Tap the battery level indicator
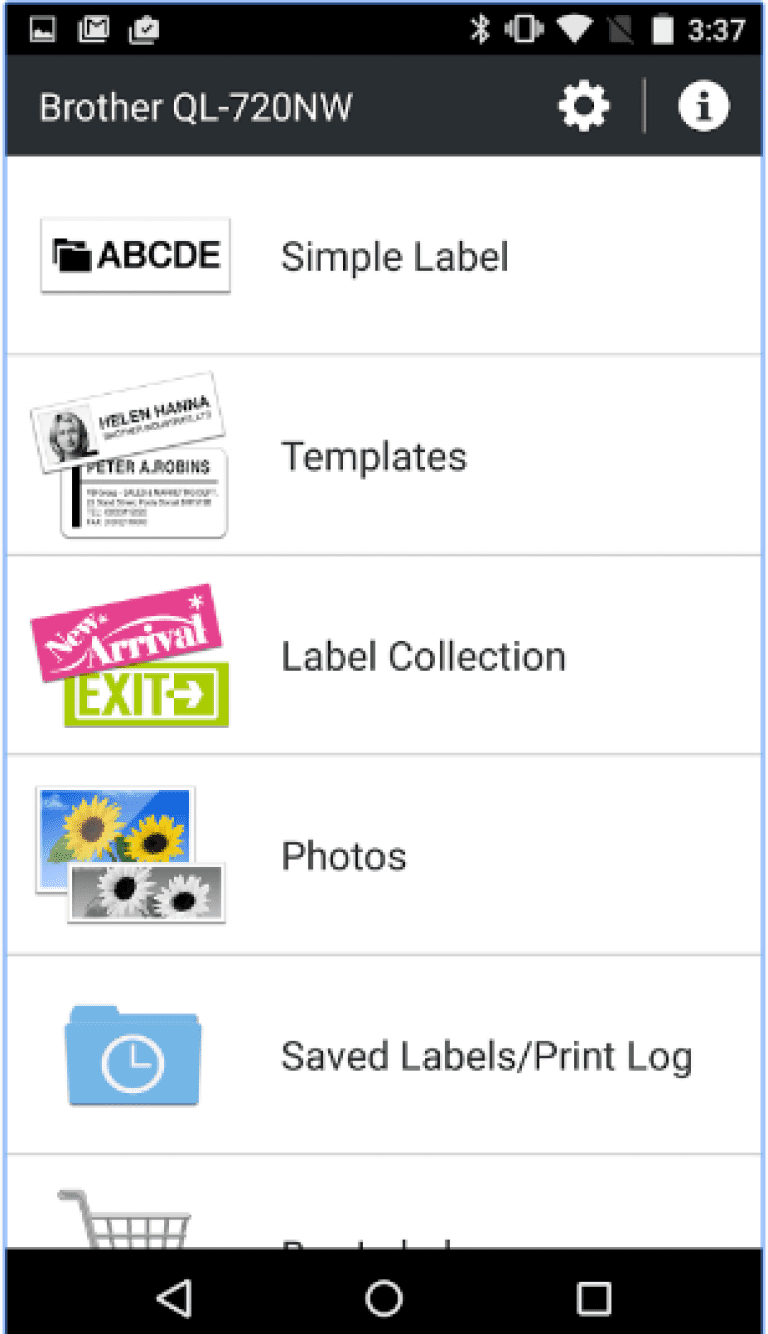768x1334 pixels. pos(665,30)
